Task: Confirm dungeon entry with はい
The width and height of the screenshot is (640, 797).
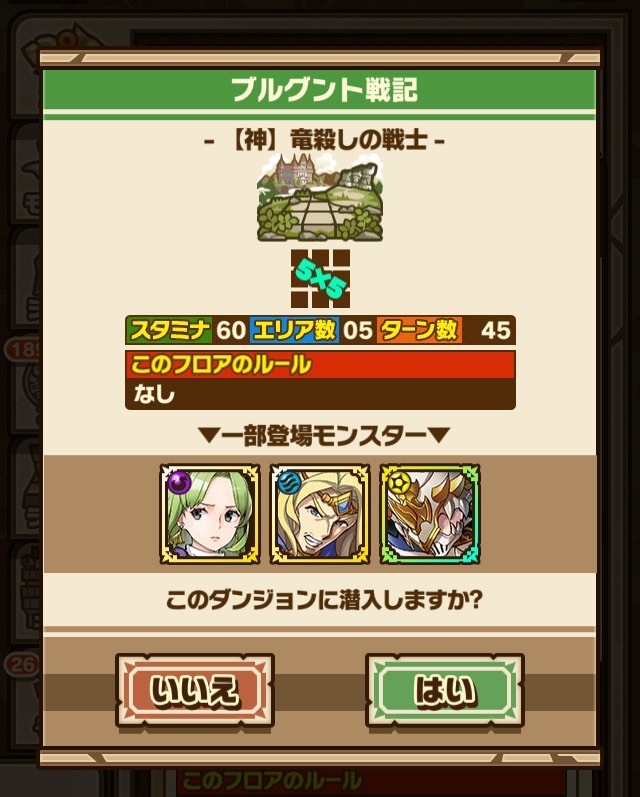Action: (x=444, y=690)
